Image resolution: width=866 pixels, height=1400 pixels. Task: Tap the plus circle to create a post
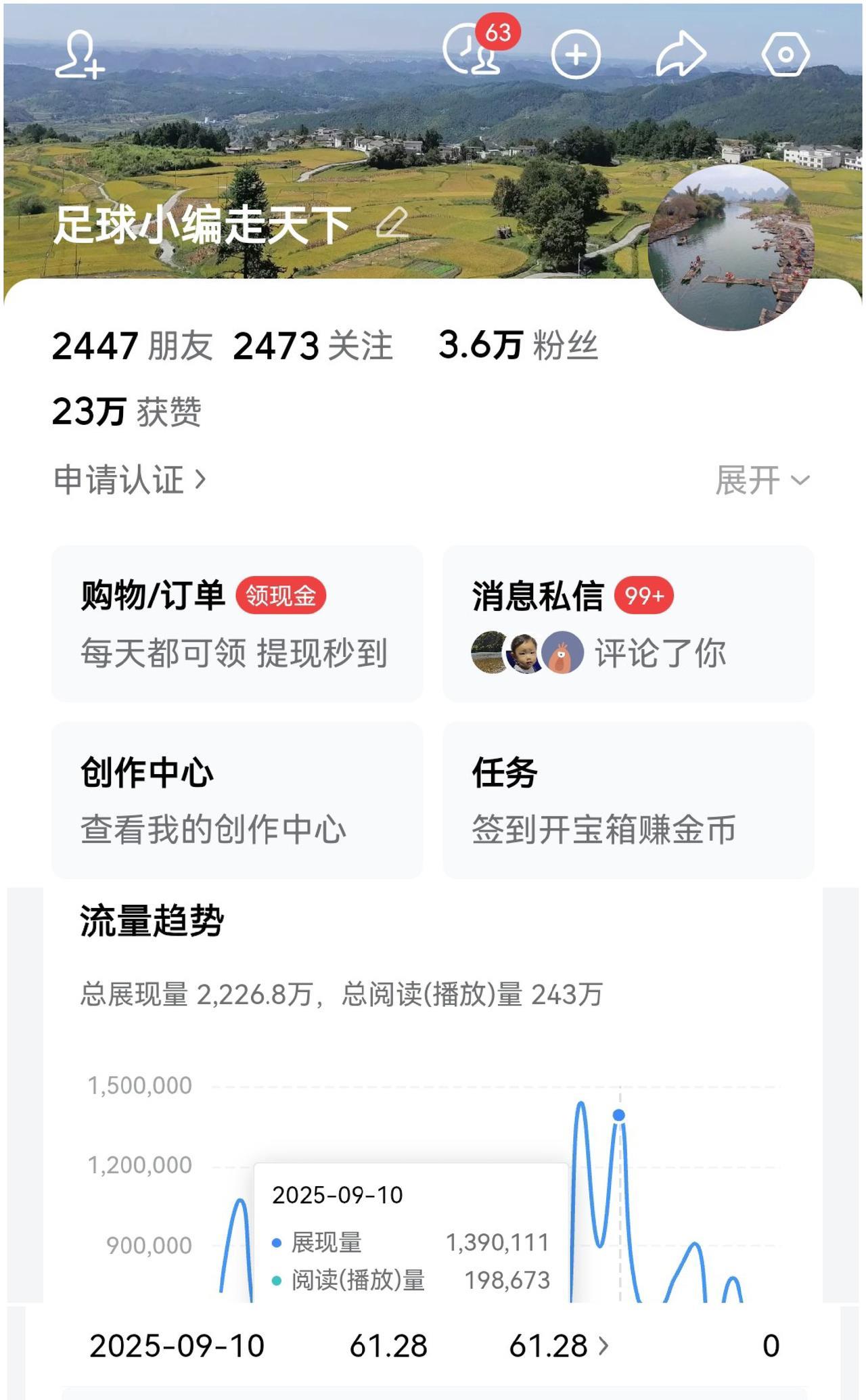click(x=576, y=55)
